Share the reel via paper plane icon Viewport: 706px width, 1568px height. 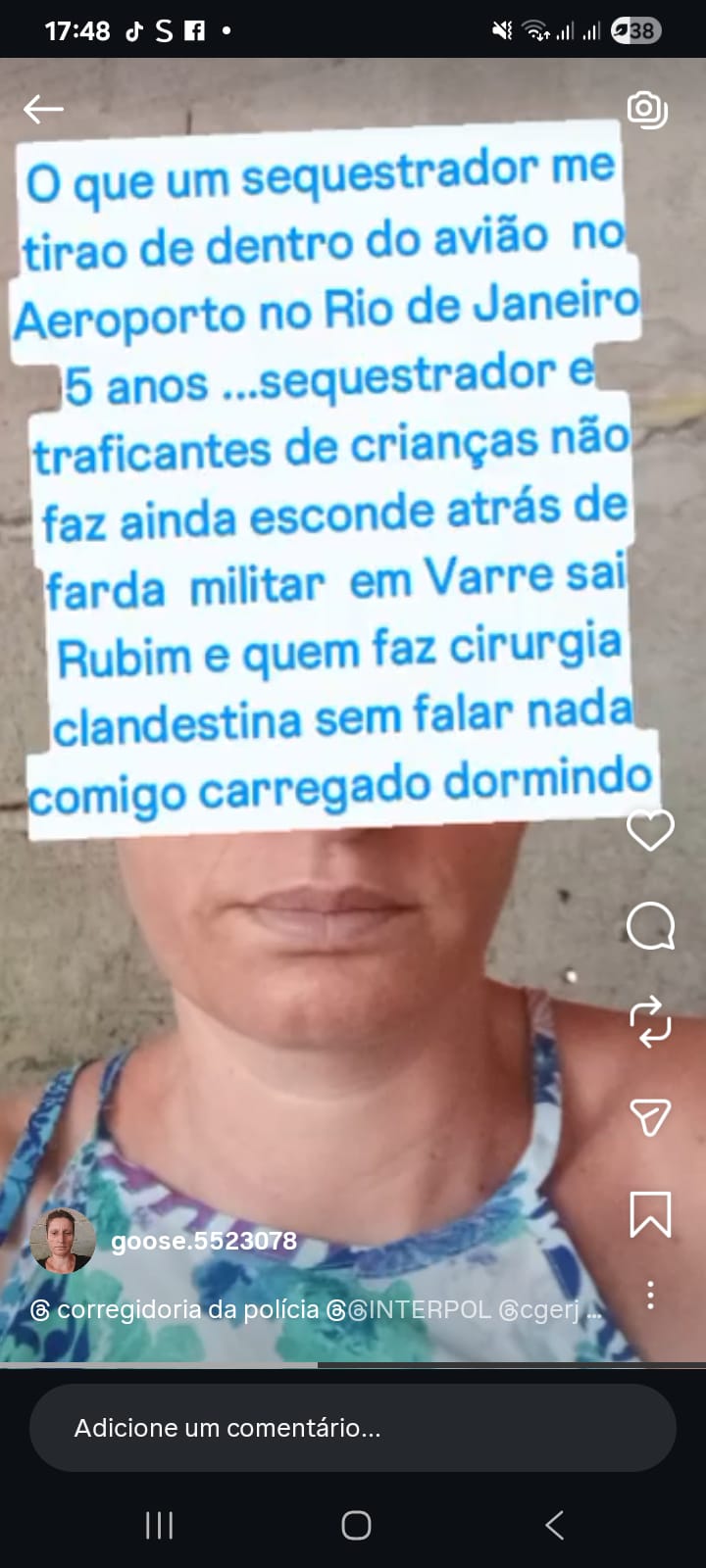point(650,1116)
